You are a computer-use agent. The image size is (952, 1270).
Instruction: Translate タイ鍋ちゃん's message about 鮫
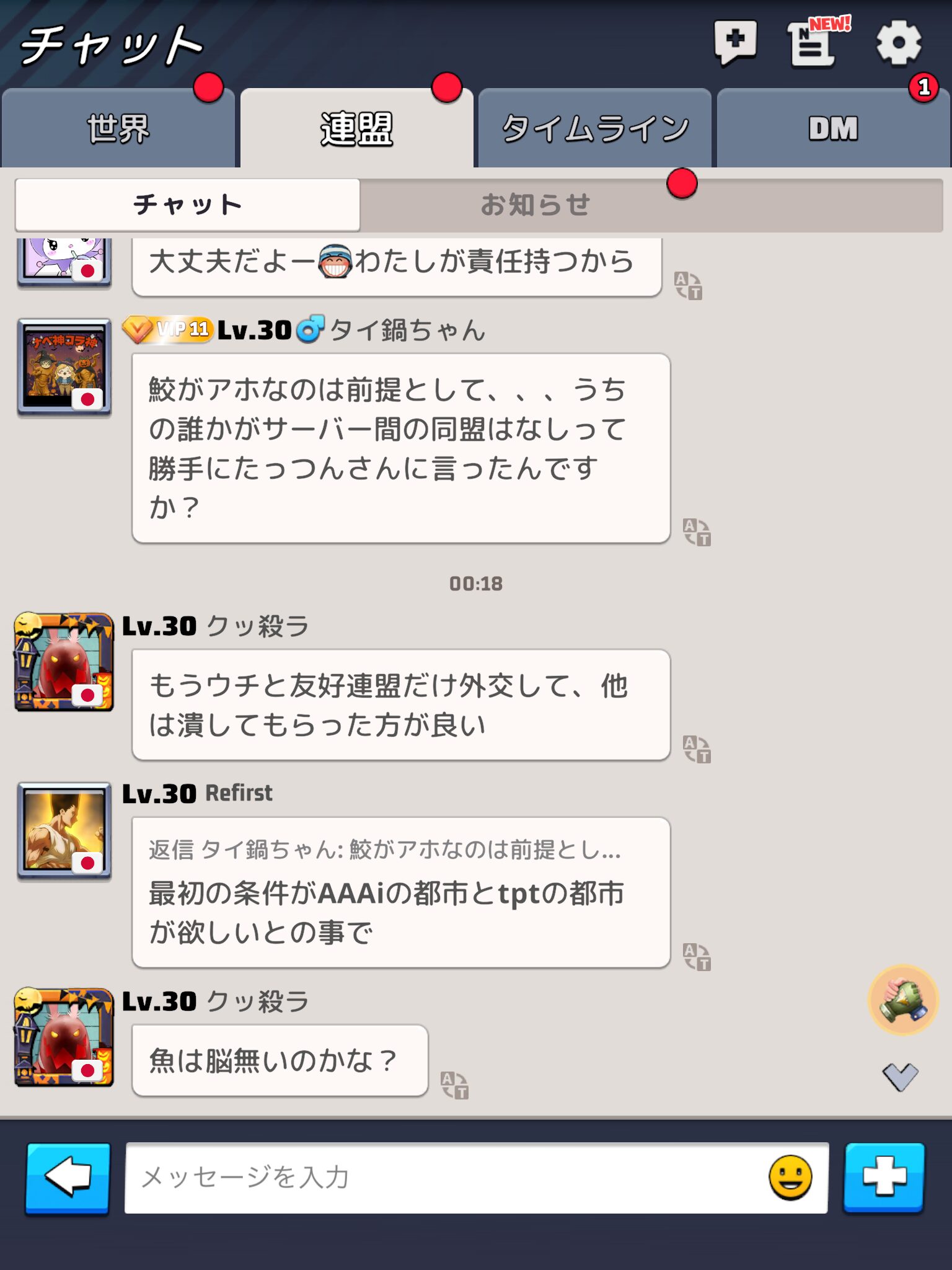click(x=697, y=532)
